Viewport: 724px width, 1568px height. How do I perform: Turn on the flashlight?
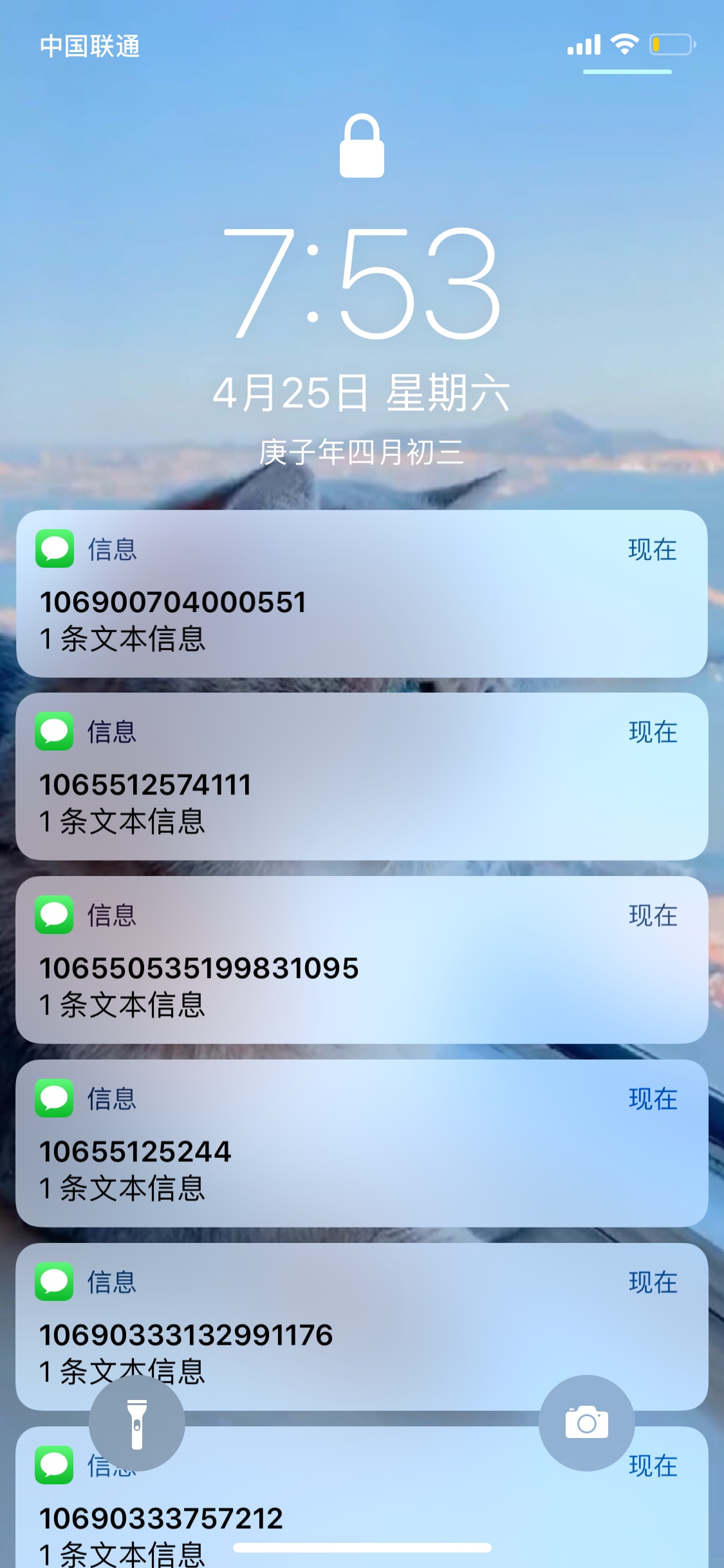pyautogui.click(x=136, y=1423)
